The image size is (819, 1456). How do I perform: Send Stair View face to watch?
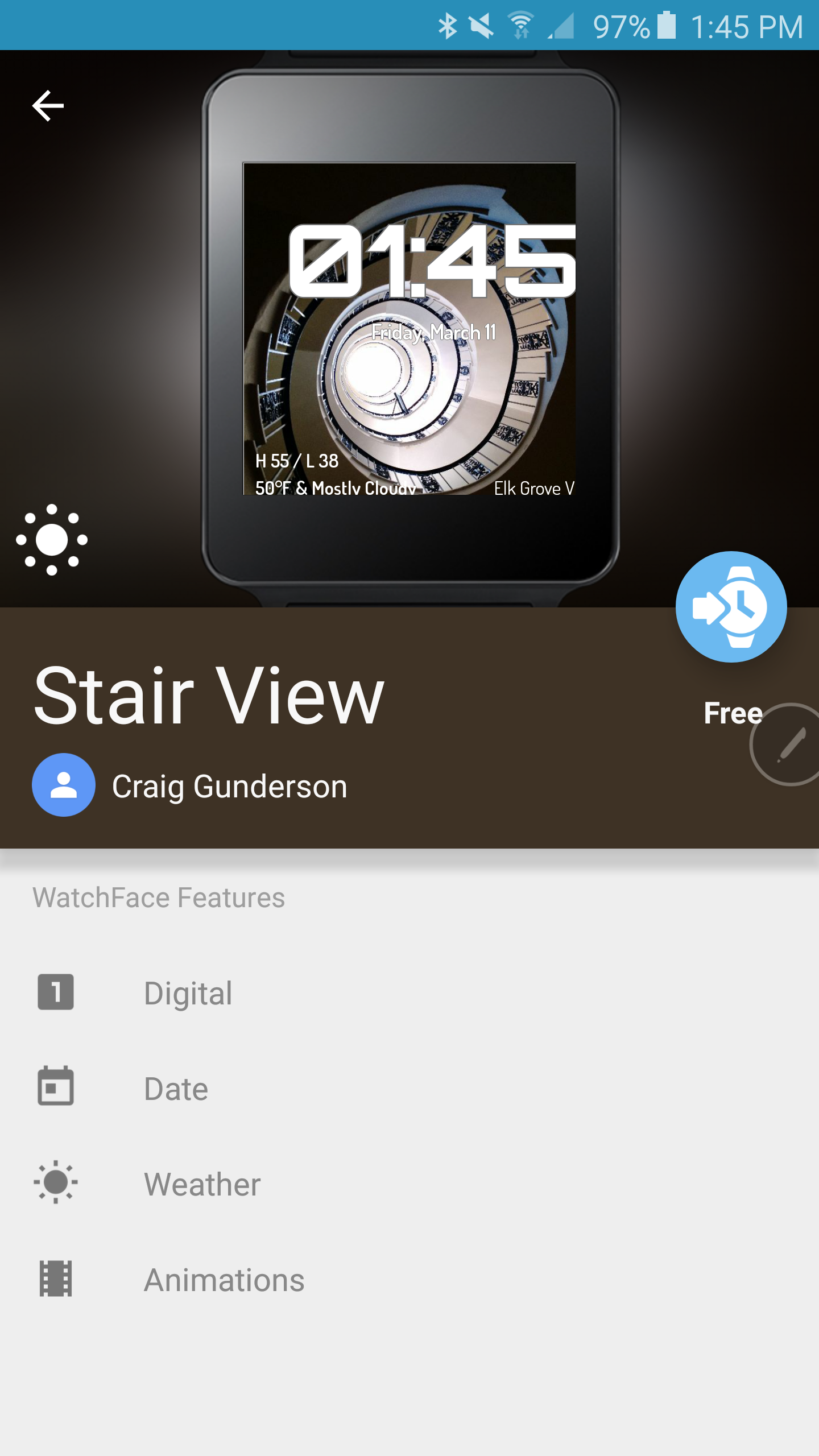coord(731,607)
